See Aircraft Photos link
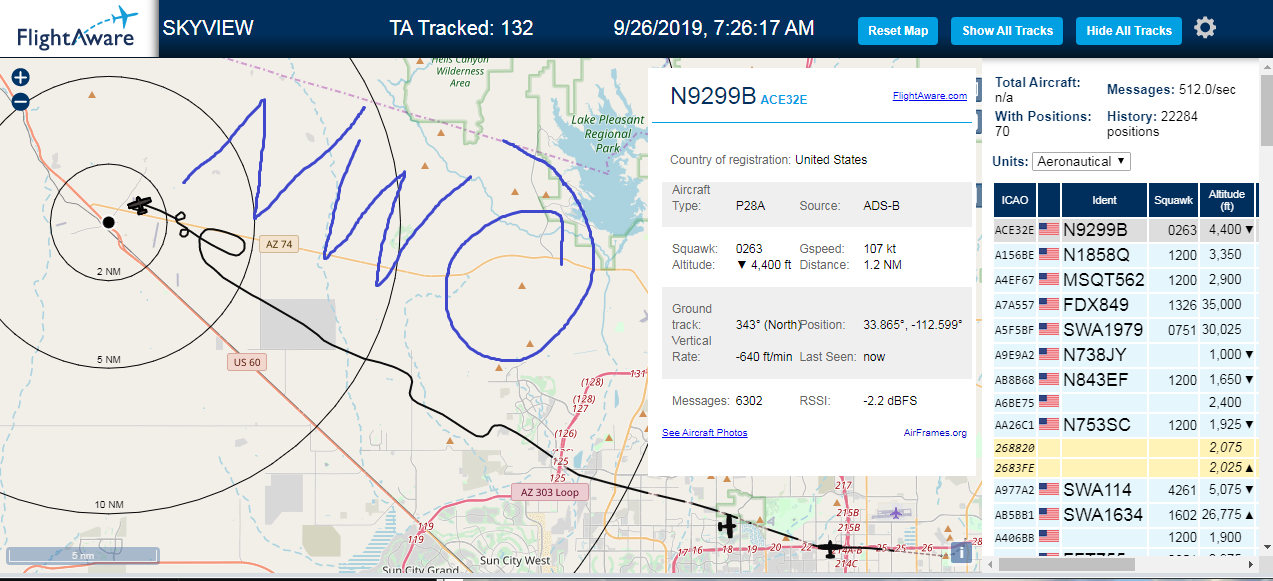The height and width of the screenshot is (581, 1273). click(704, 433)
